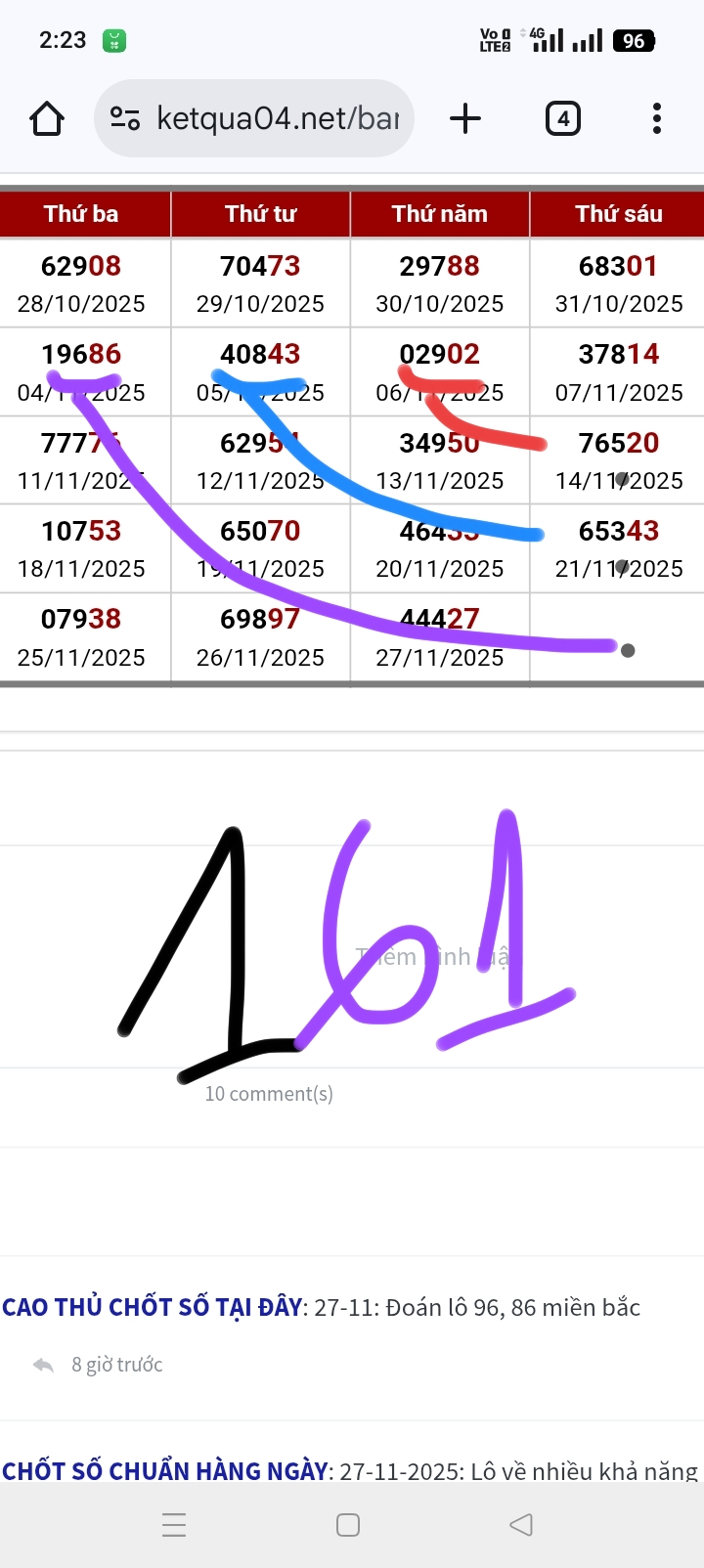Open the tab switcher showing 4 tabs
This screenshot has width=704, height=1568.
(x=562, y=119)
